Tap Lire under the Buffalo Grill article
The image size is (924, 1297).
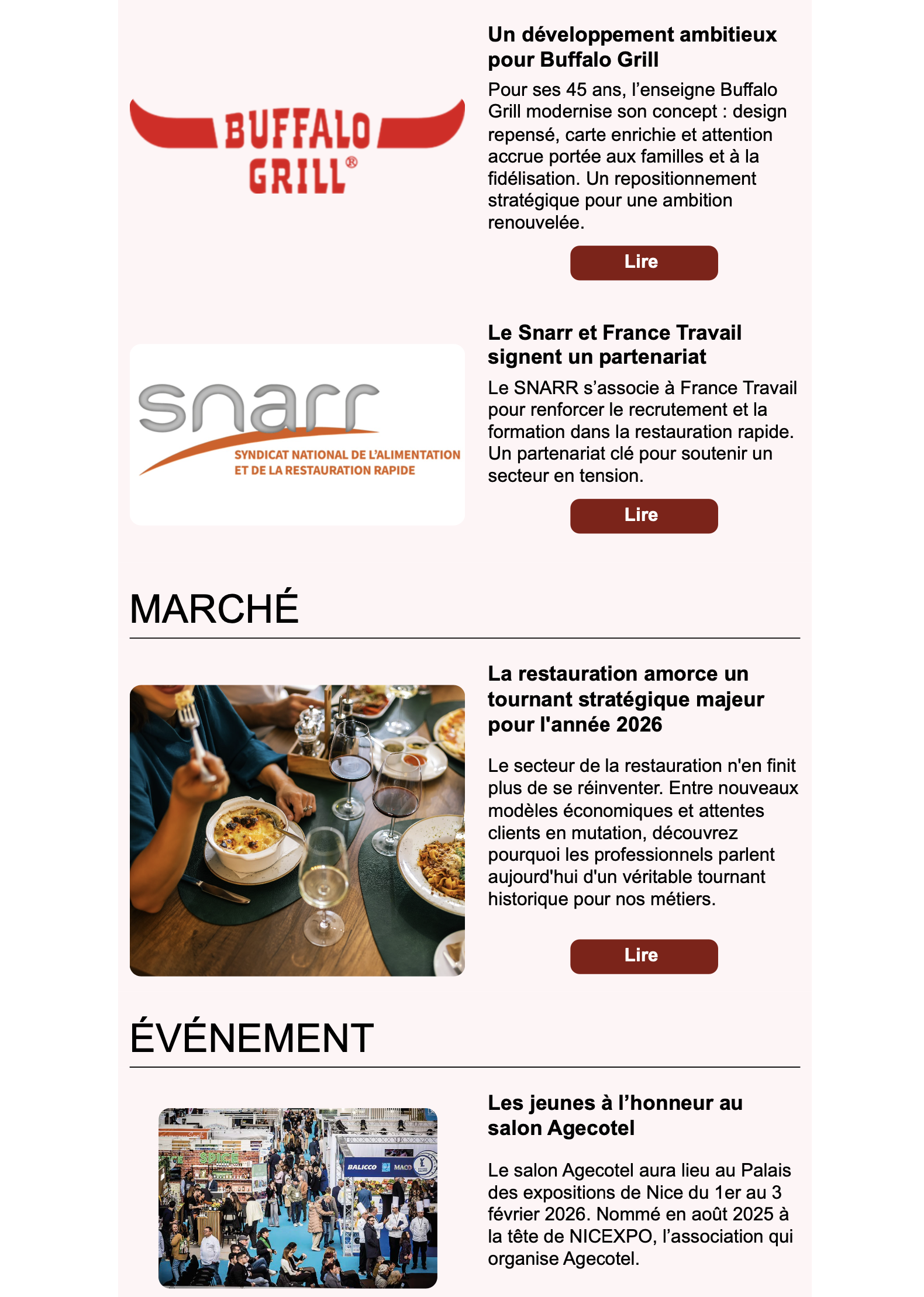643,263
